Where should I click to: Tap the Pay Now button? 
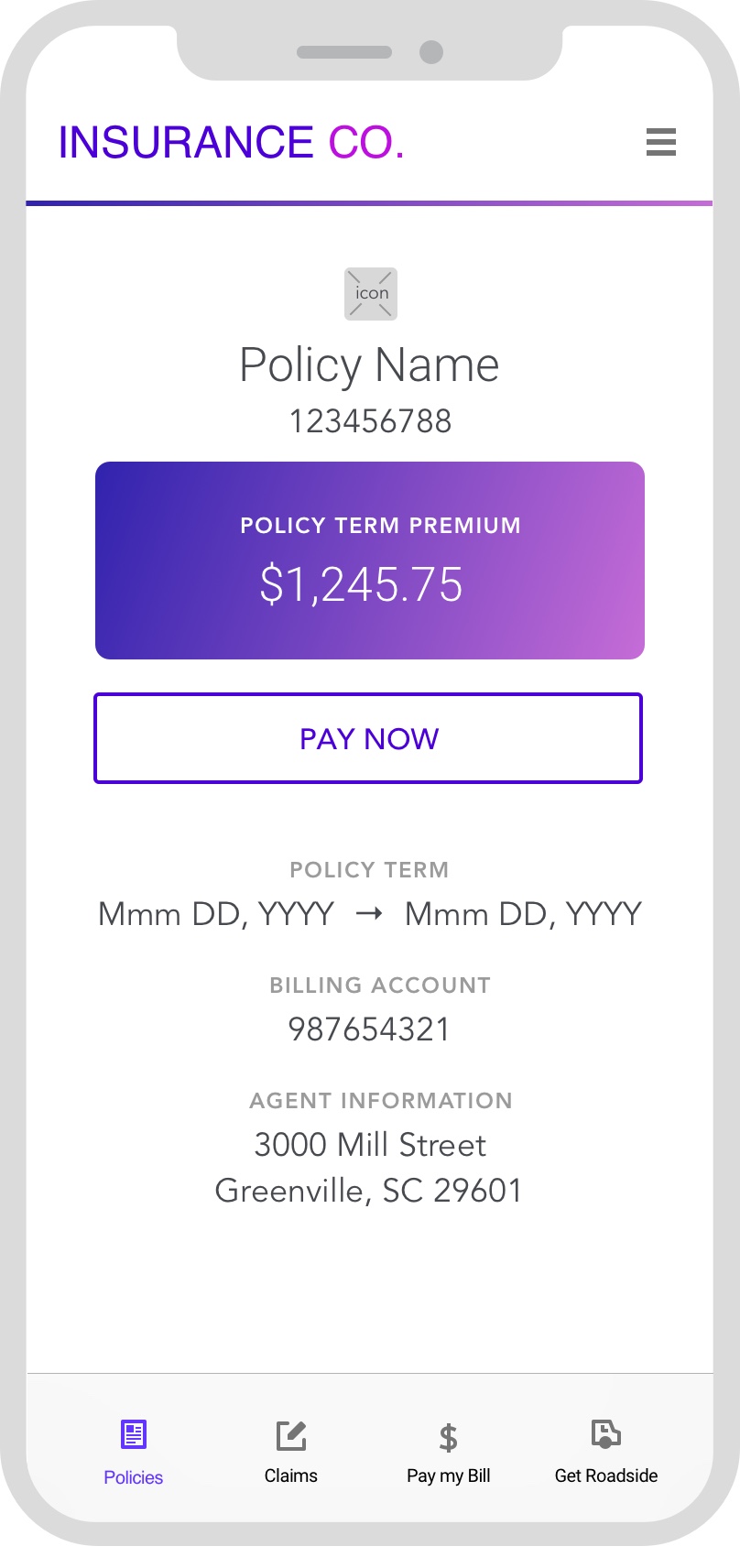368,738
